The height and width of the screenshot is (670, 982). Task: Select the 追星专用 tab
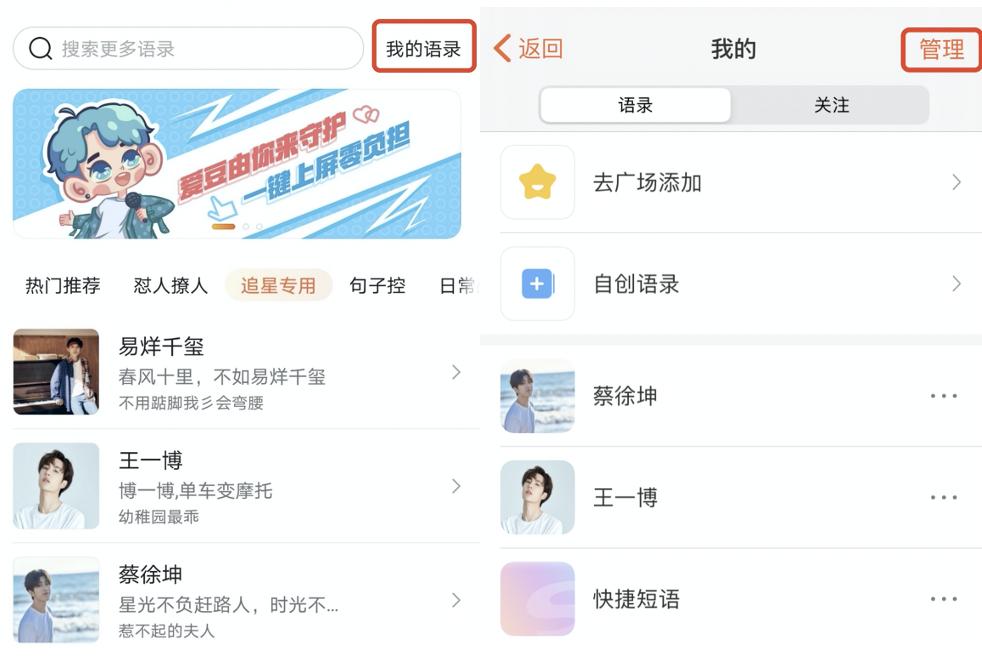(278, 286)
